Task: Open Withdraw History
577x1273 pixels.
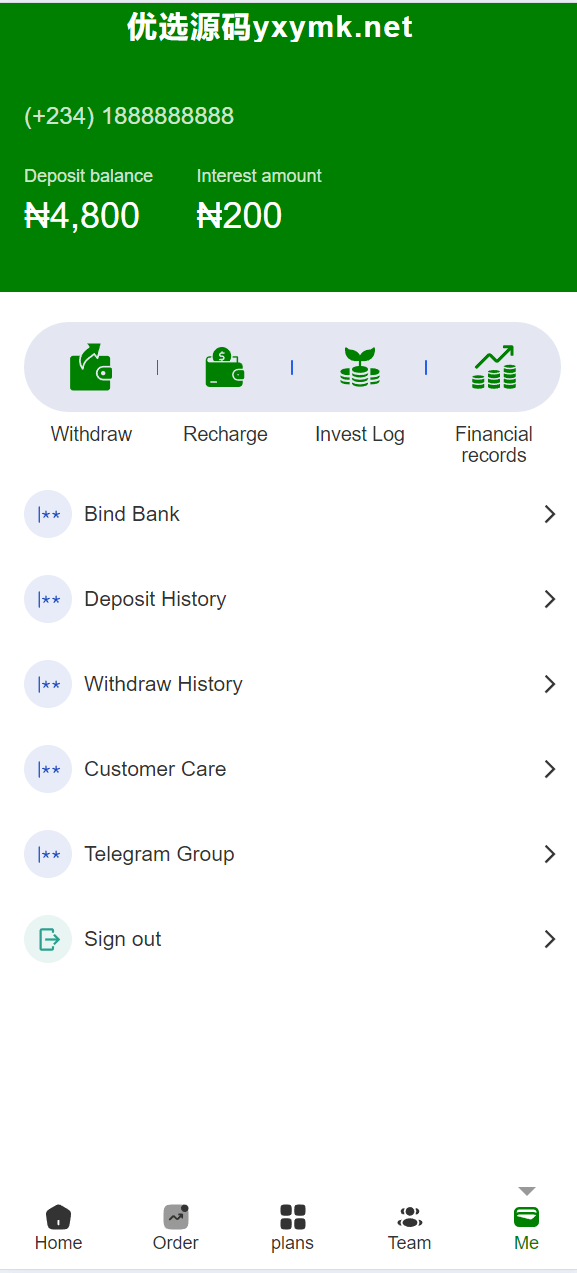Action: tap(288, 684)
